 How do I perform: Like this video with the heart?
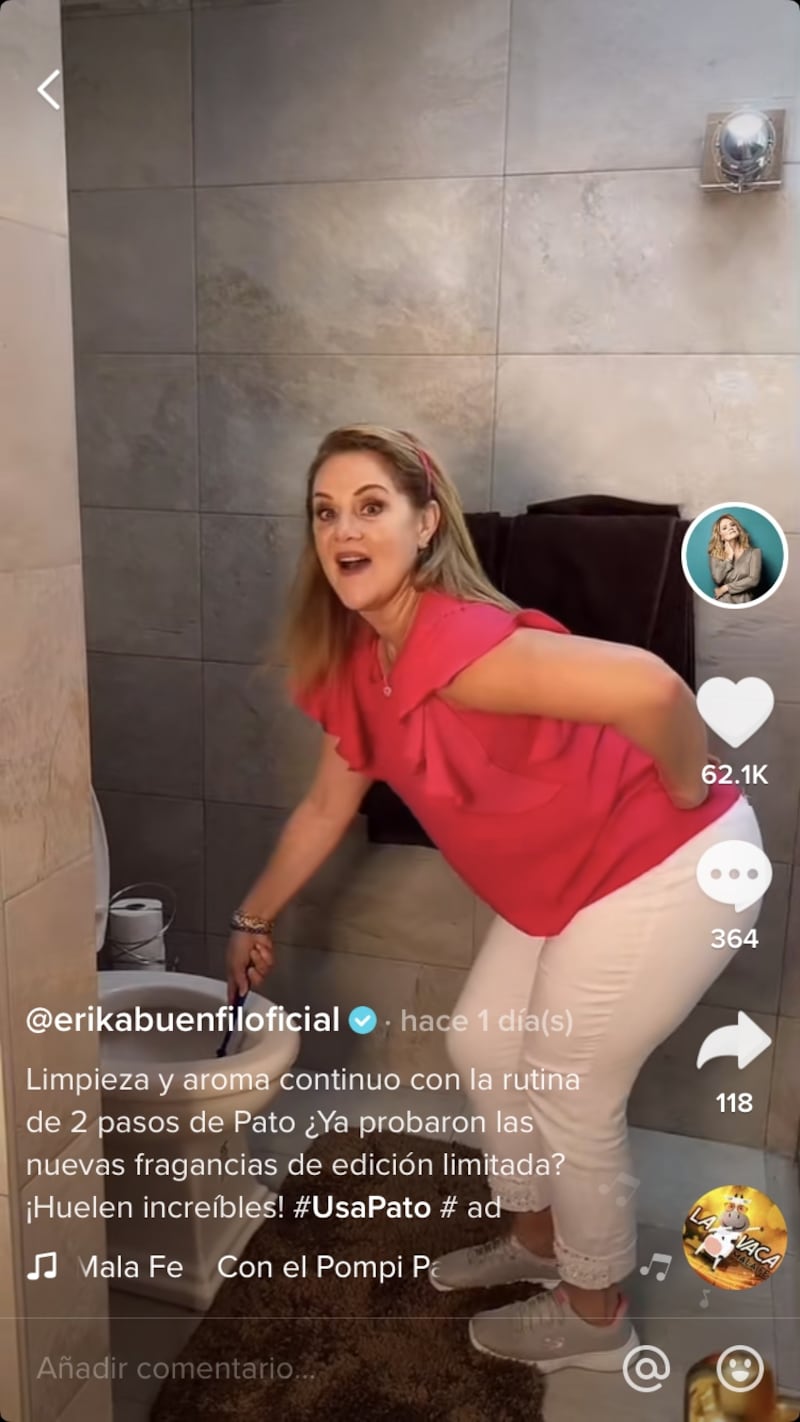[x=734, y=712]
